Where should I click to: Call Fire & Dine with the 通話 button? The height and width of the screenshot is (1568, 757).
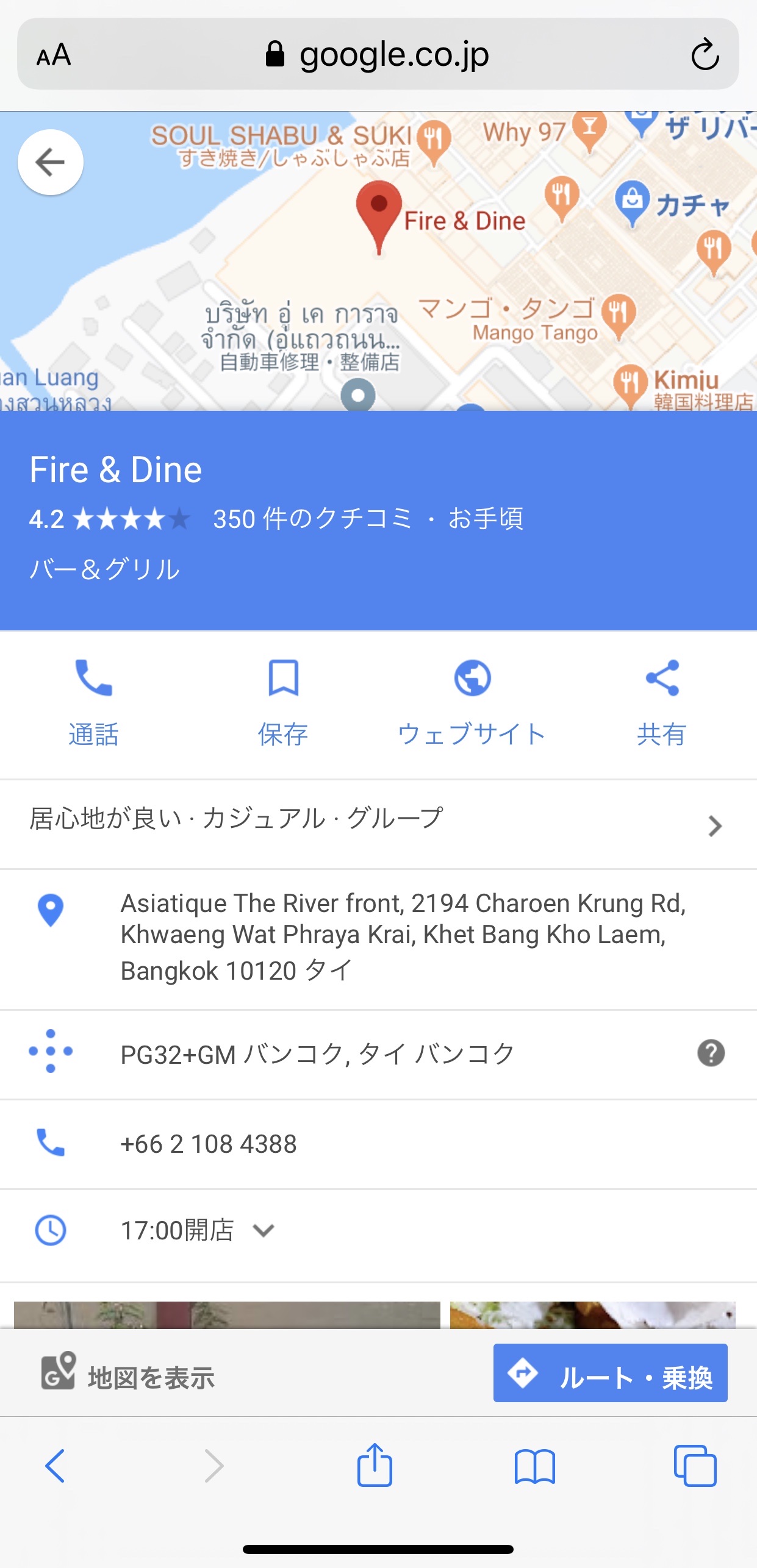coord(93,702)
